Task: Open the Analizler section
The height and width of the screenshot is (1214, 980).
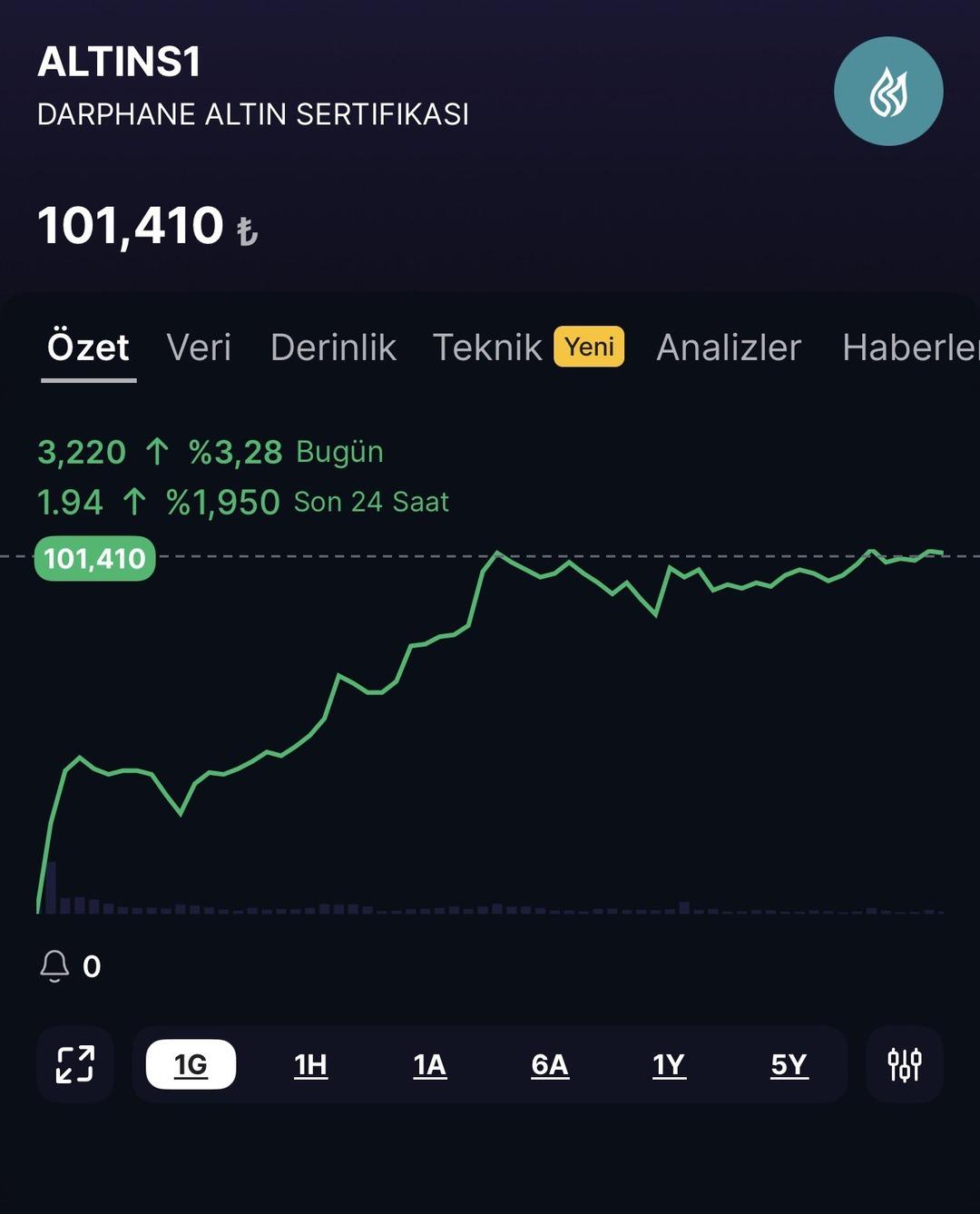Action: click(728, 348)
